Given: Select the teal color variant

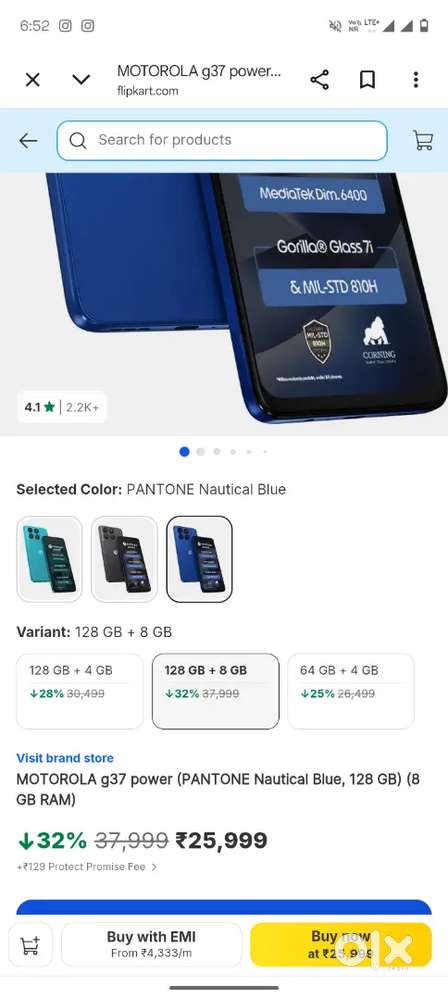Looking at the screenshot, I should pyautogui.click(x=49, y=559).
